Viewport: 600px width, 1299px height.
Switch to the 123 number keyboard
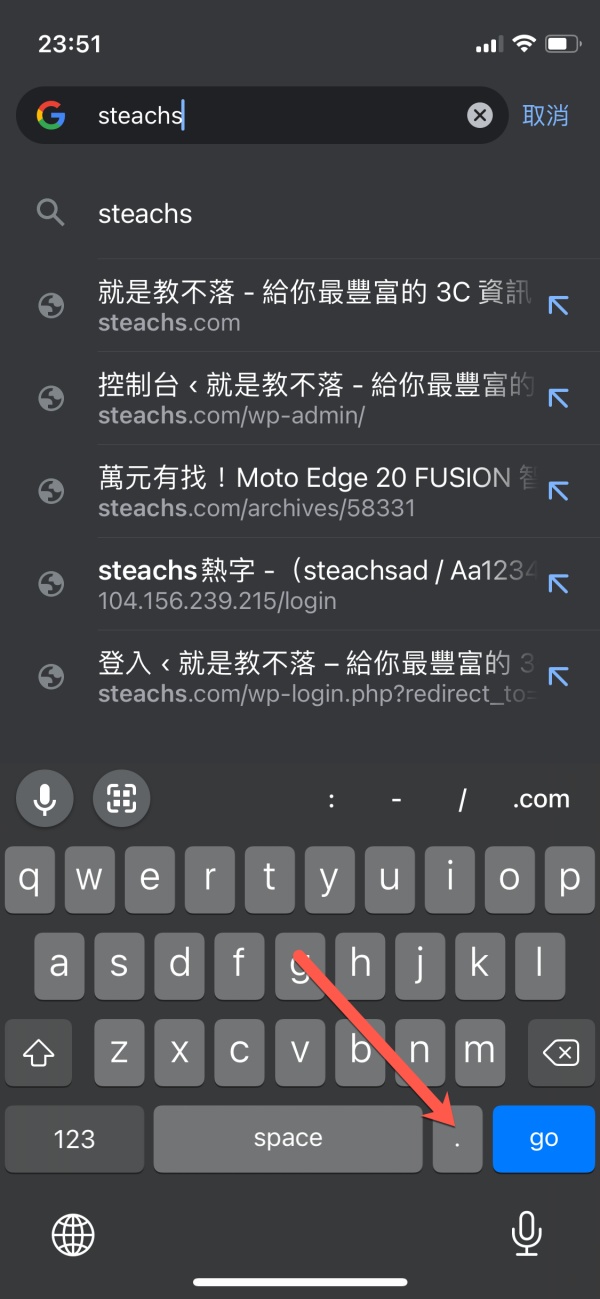pos(74,1138)
